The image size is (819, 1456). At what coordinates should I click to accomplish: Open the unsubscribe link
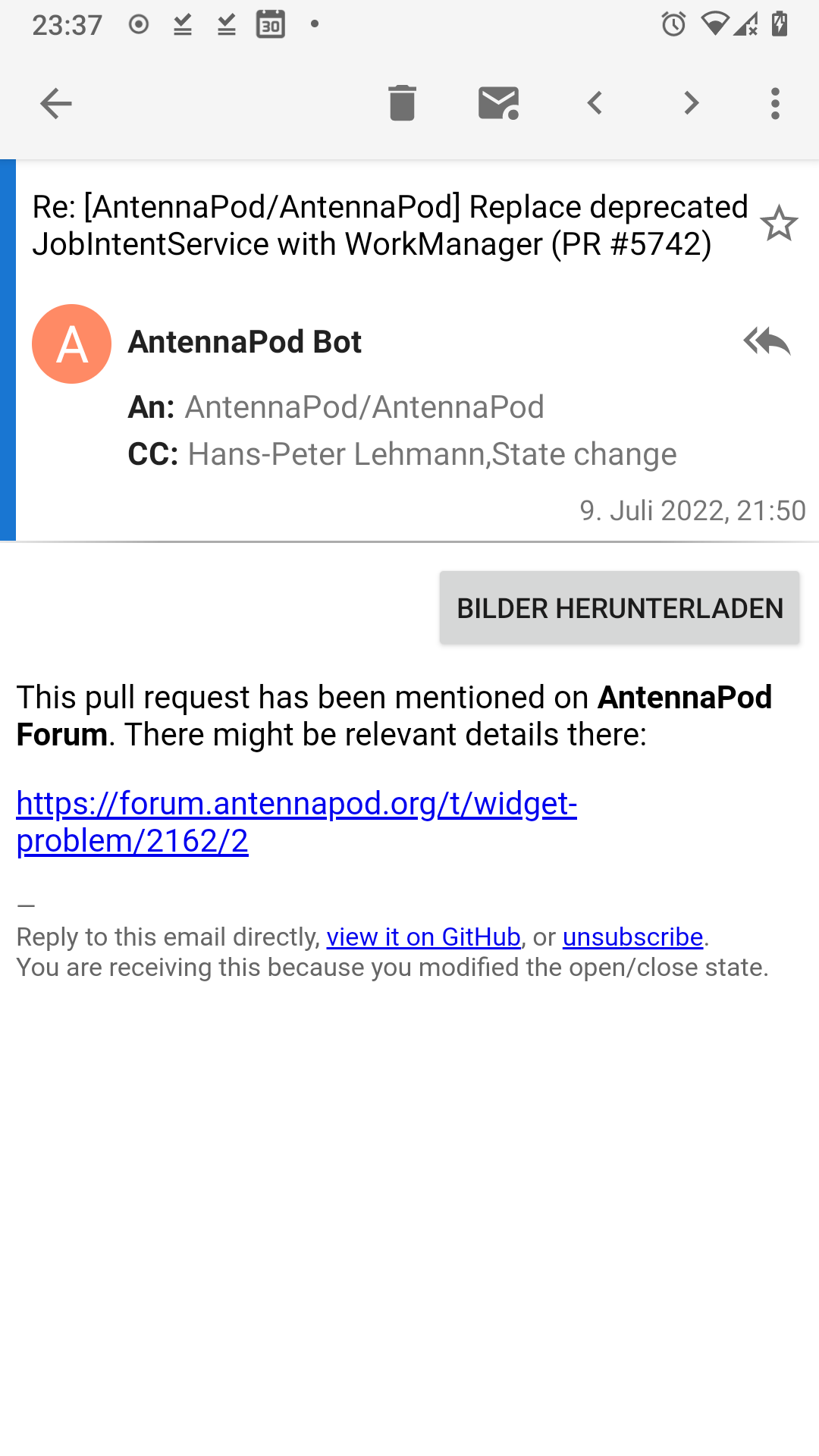[x=632, y=937]
